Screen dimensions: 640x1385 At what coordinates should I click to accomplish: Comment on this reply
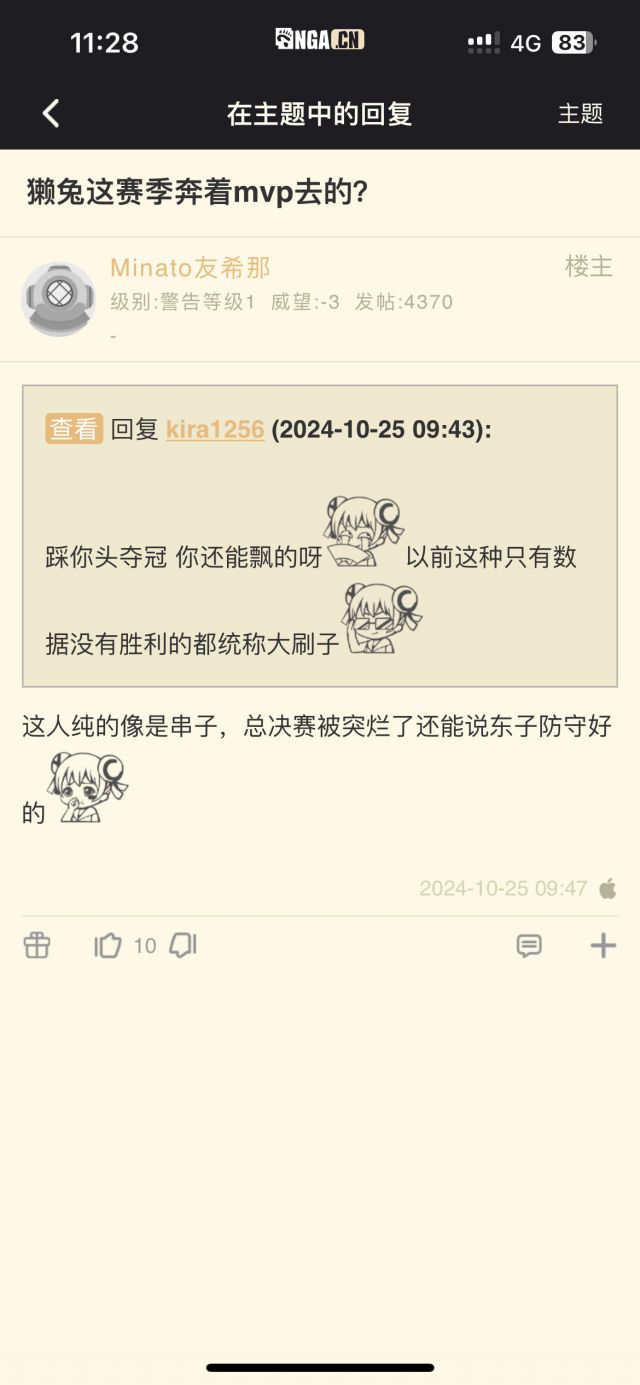pos(529,945)
